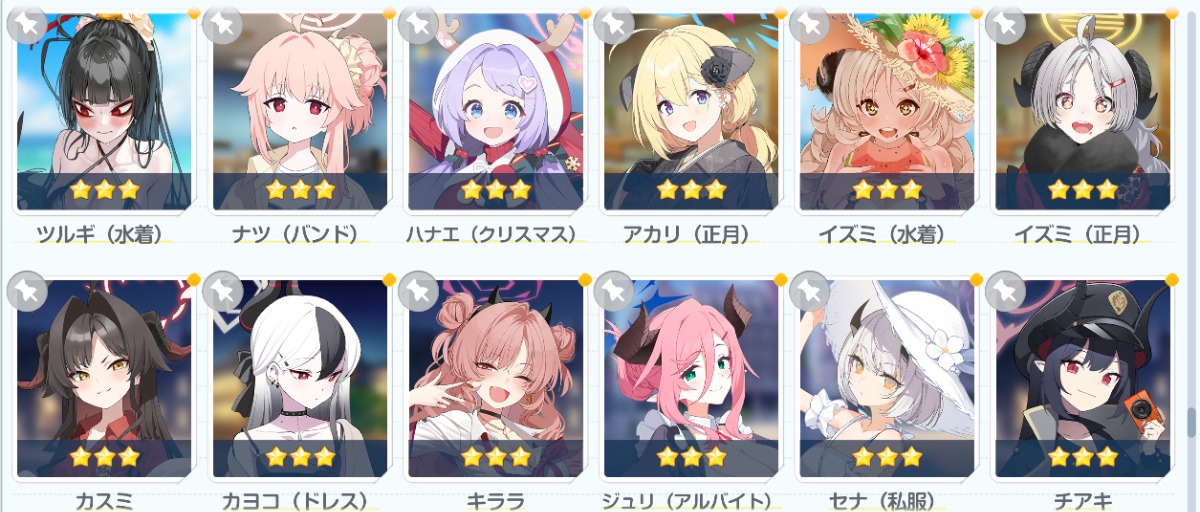Open the イズミ（正月） character card

click(x=1082, y=110)
